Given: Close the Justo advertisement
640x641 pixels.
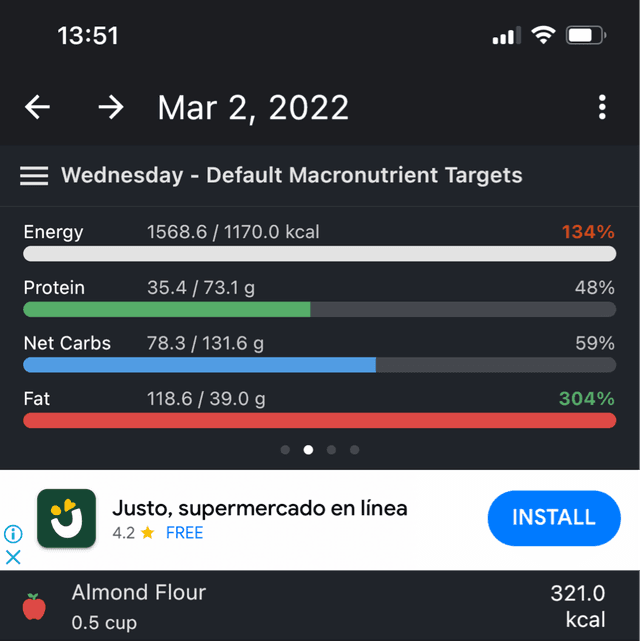Looking at the screenshot, I should pos(13,557).
